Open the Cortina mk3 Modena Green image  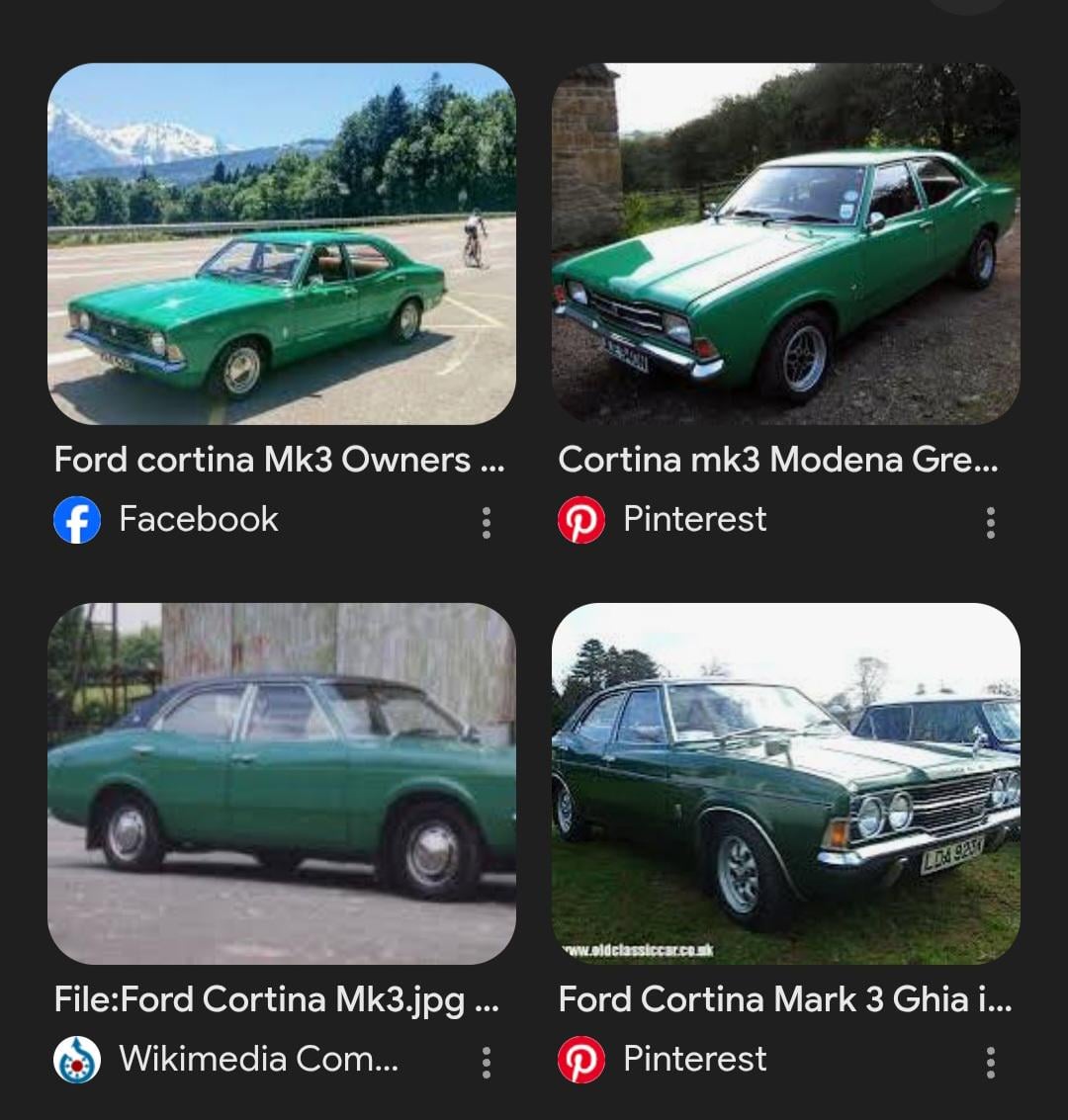point(785,244)
